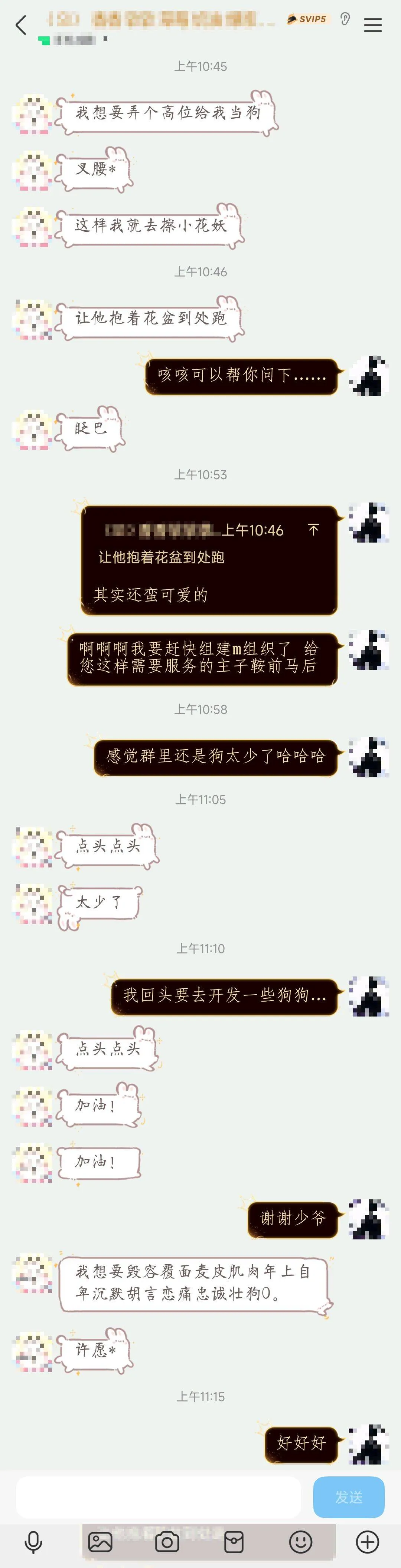Tap the SVIP5 badge
The width and height of the screenshot is (401, 1568).
click(x=308, y=20)
